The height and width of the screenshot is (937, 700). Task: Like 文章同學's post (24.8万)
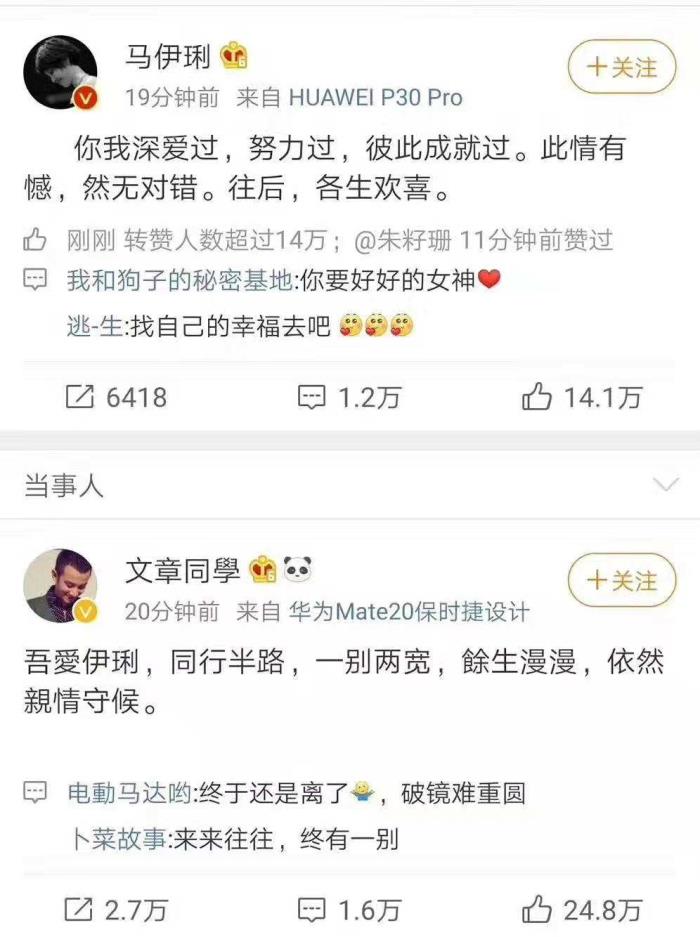coord(581,910)
